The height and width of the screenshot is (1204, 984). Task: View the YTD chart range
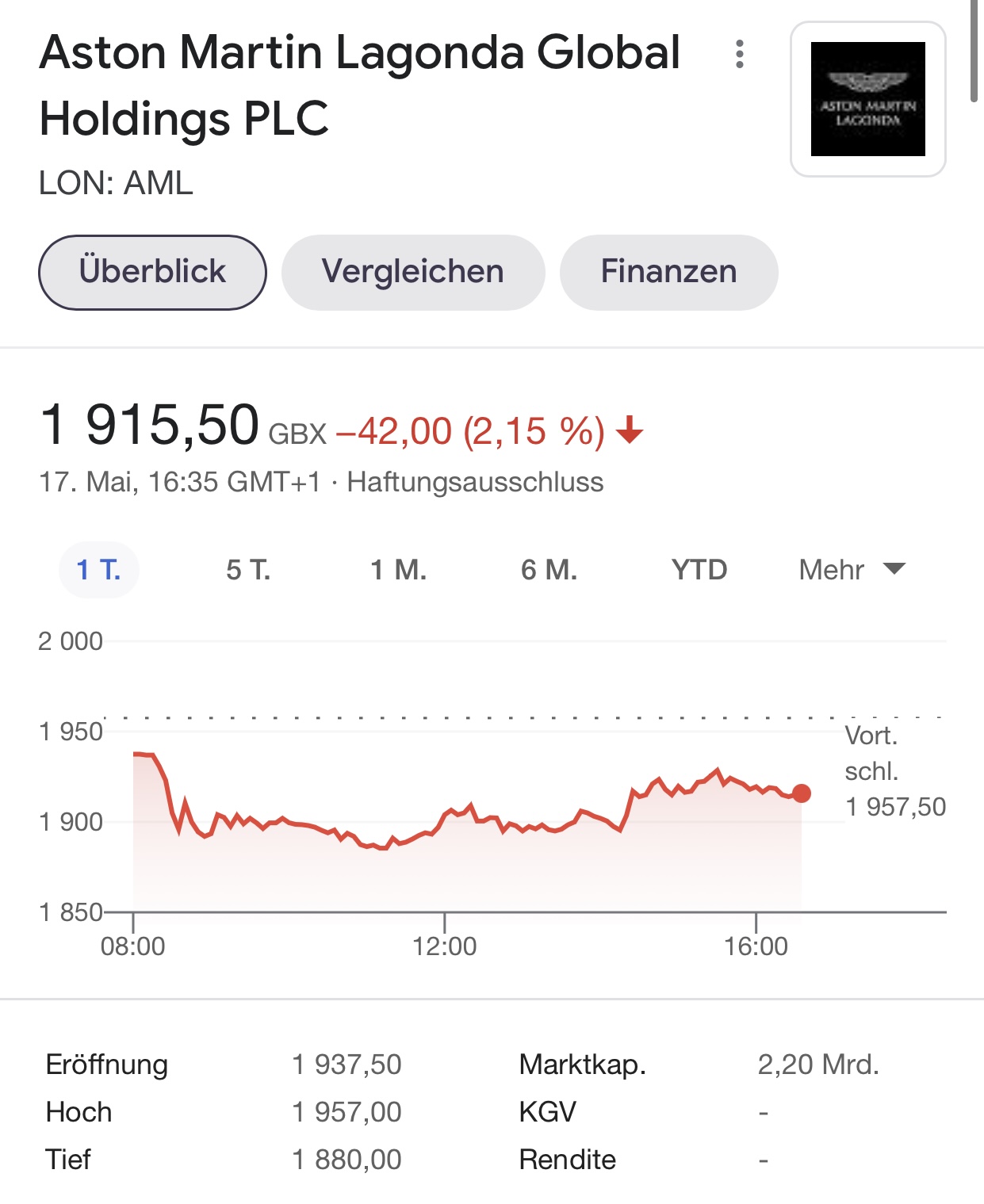click(x=699, y=570)
